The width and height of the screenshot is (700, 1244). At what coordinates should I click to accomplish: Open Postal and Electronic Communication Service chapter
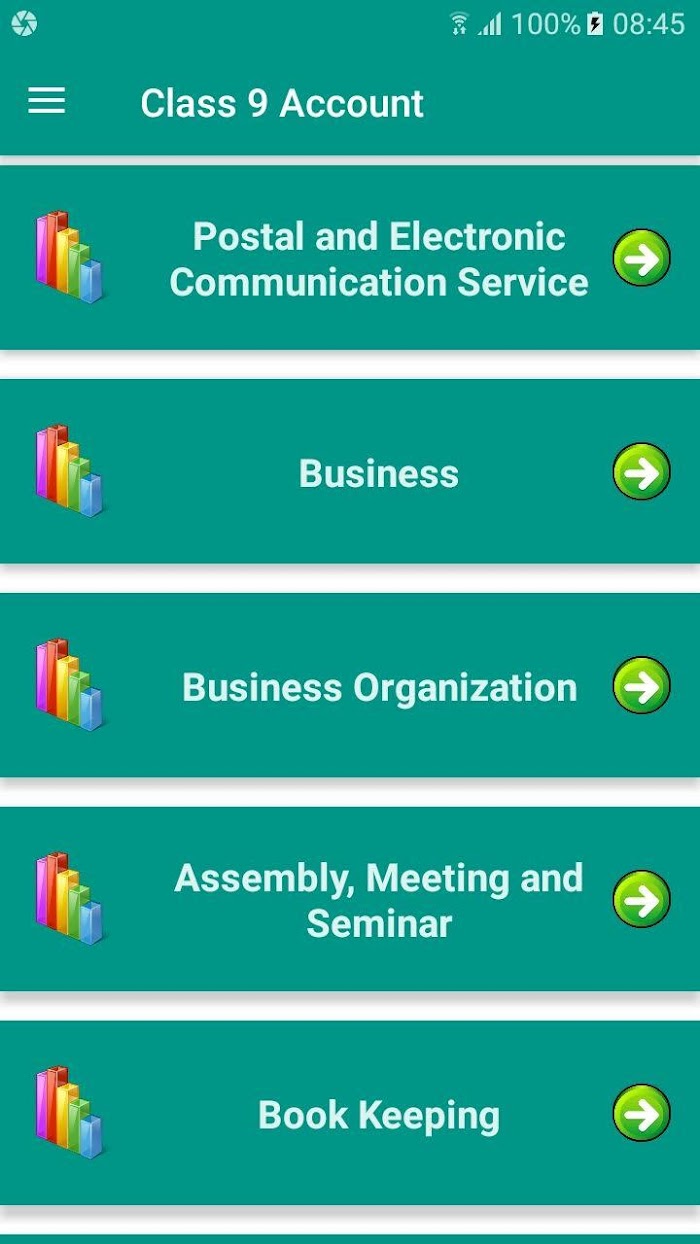(378, 259)
